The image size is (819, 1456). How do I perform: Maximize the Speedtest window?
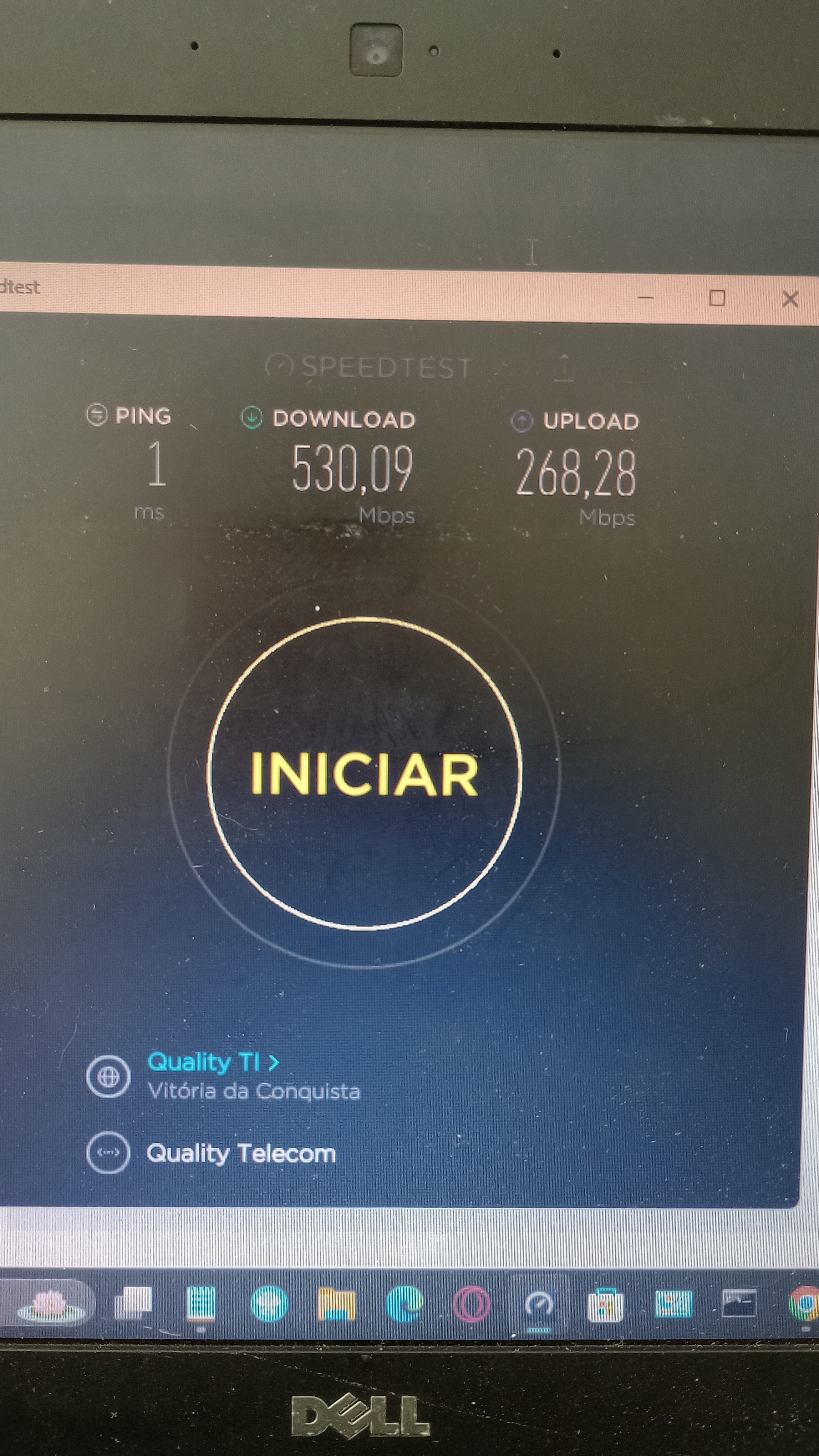click(x=717, y=298)
